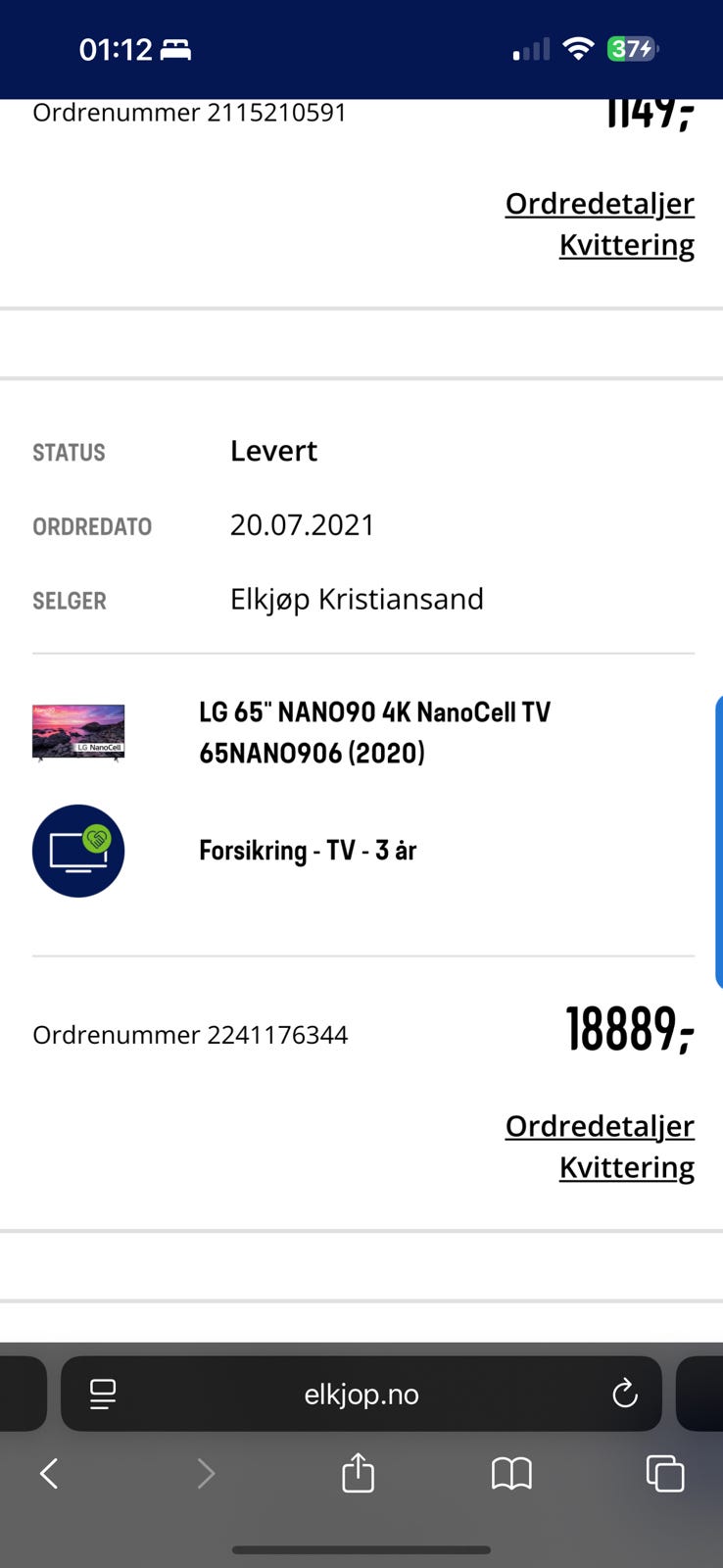Tap the elkjop.no address bar
The image size is (723, 1568).
361,1395
